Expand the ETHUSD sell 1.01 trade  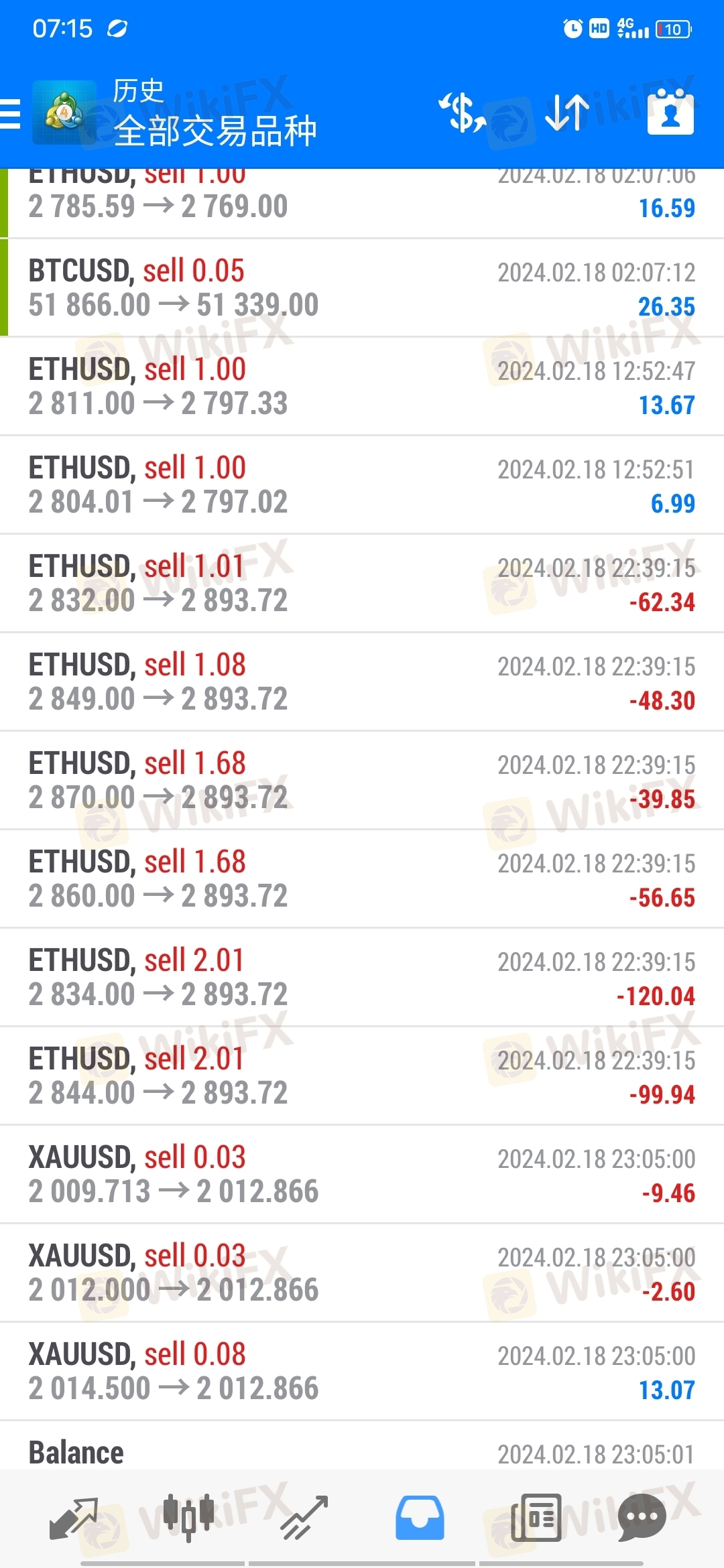pos(362,583)
